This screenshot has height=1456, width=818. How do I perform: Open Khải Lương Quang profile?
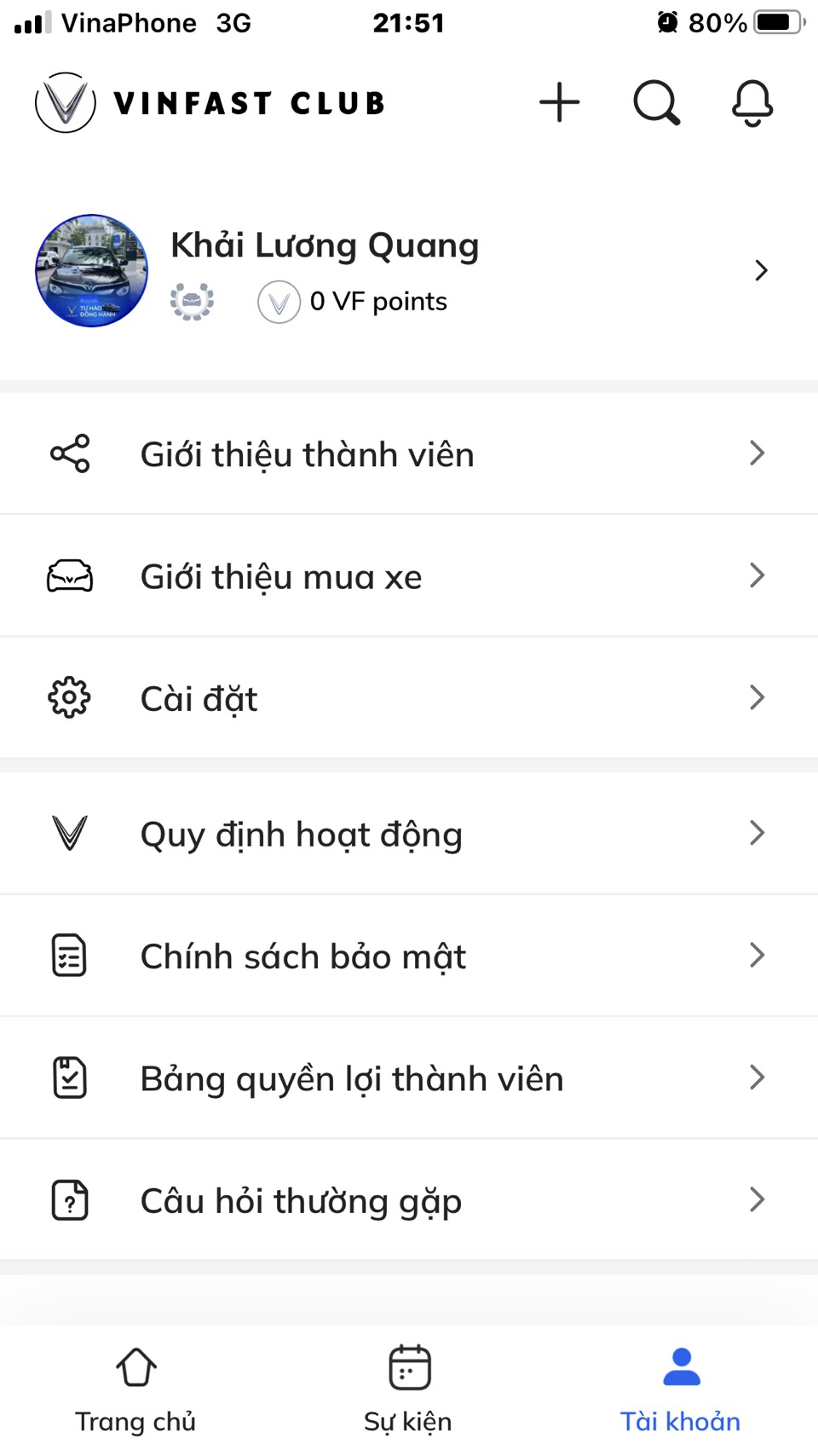(409, 270)
